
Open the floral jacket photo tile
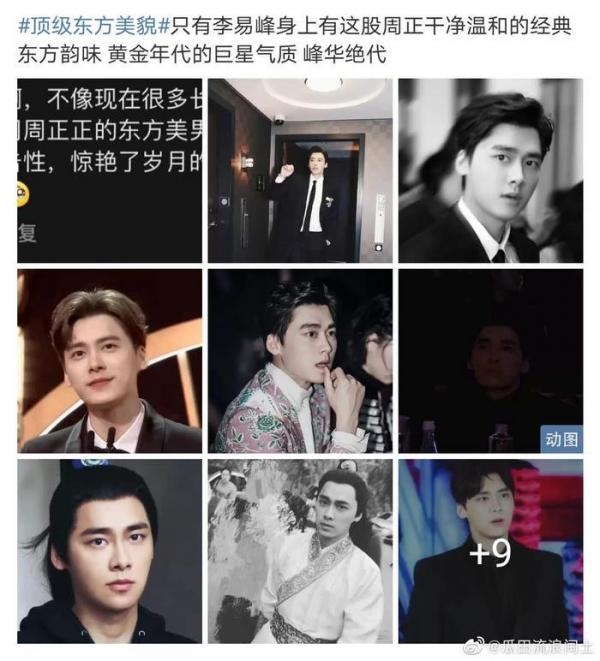coord(300,360)
